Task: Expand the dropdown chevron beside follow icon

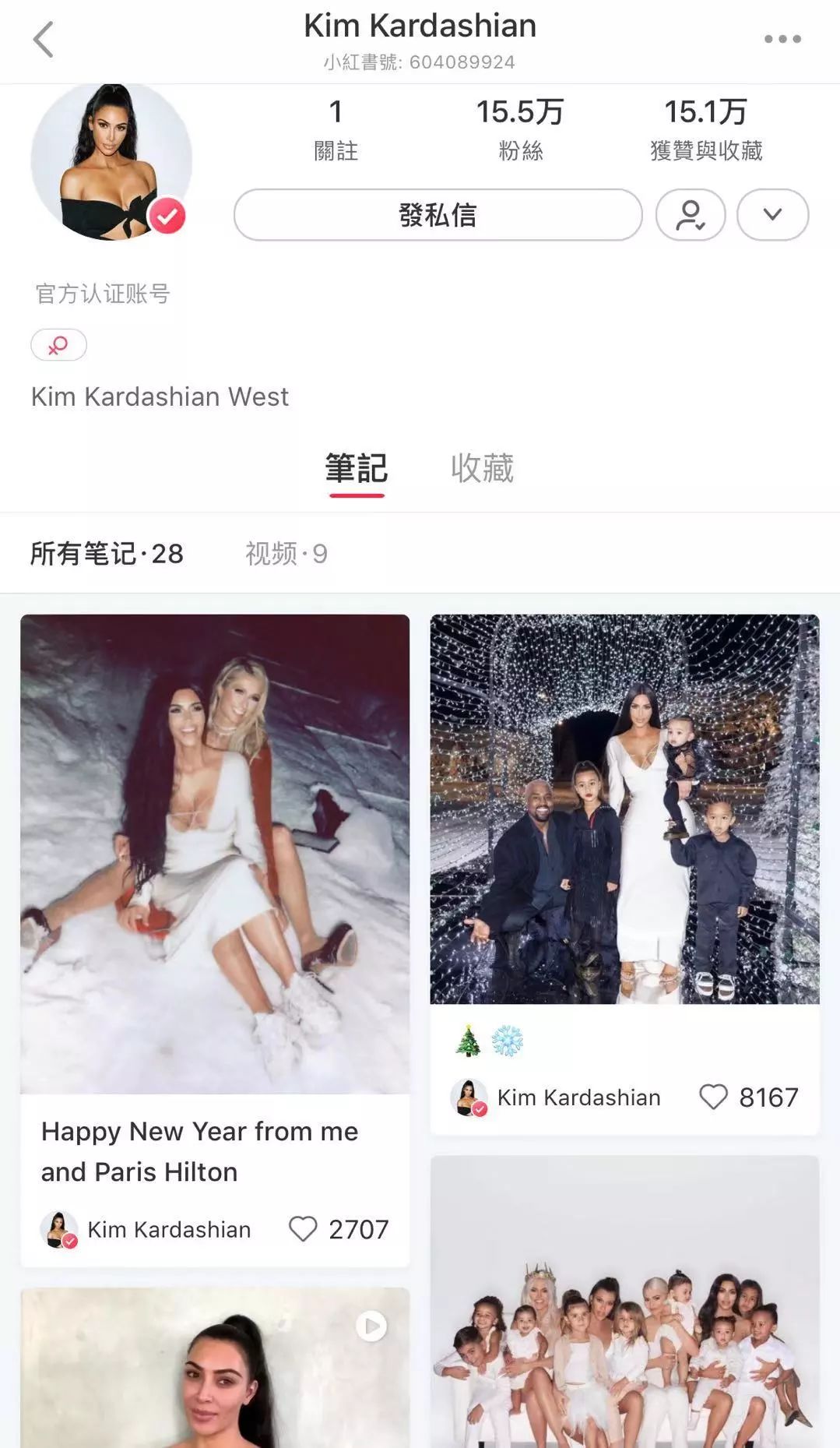Action: point(772,215)
